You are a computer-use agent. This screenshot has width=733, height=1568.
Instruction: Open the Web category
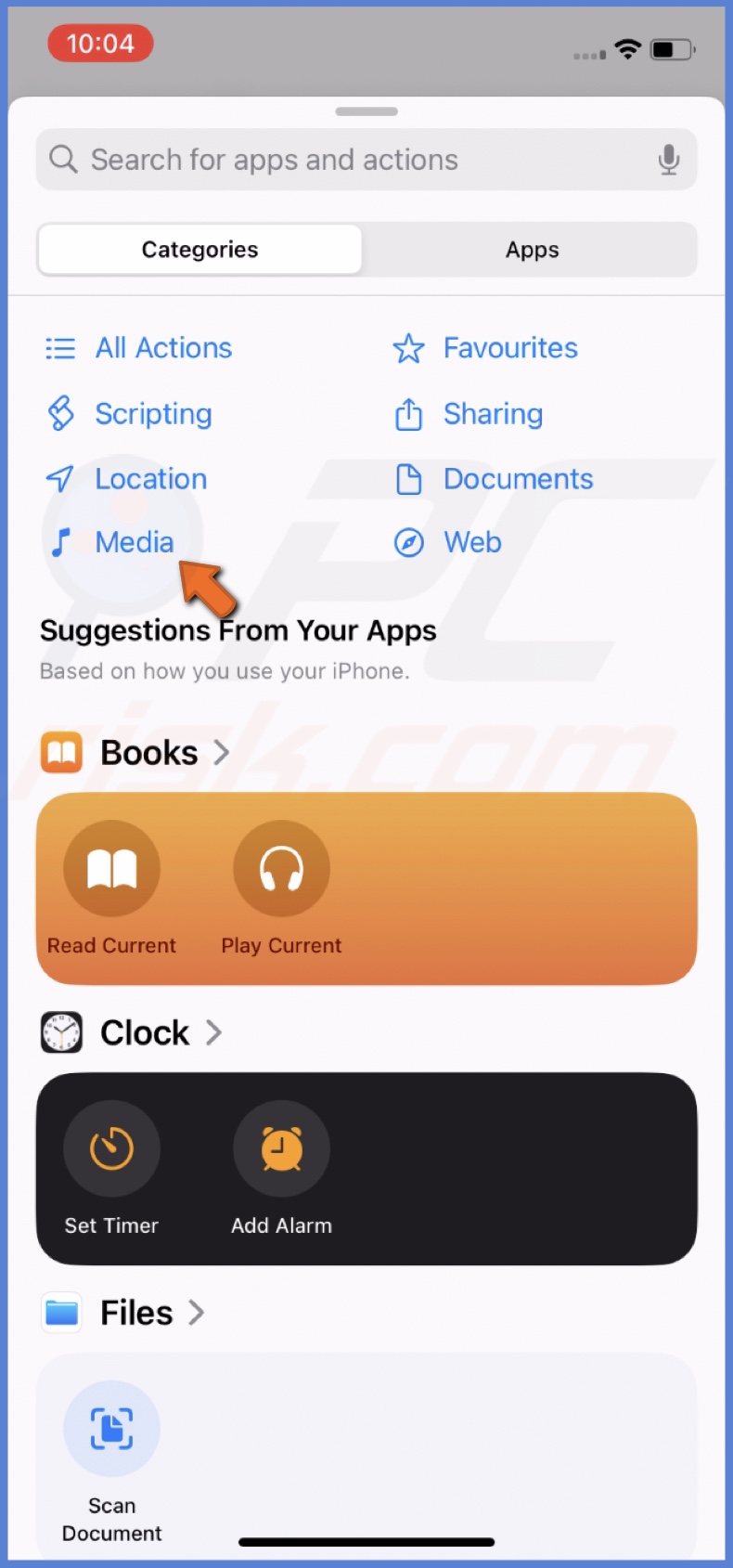point(471,542)
